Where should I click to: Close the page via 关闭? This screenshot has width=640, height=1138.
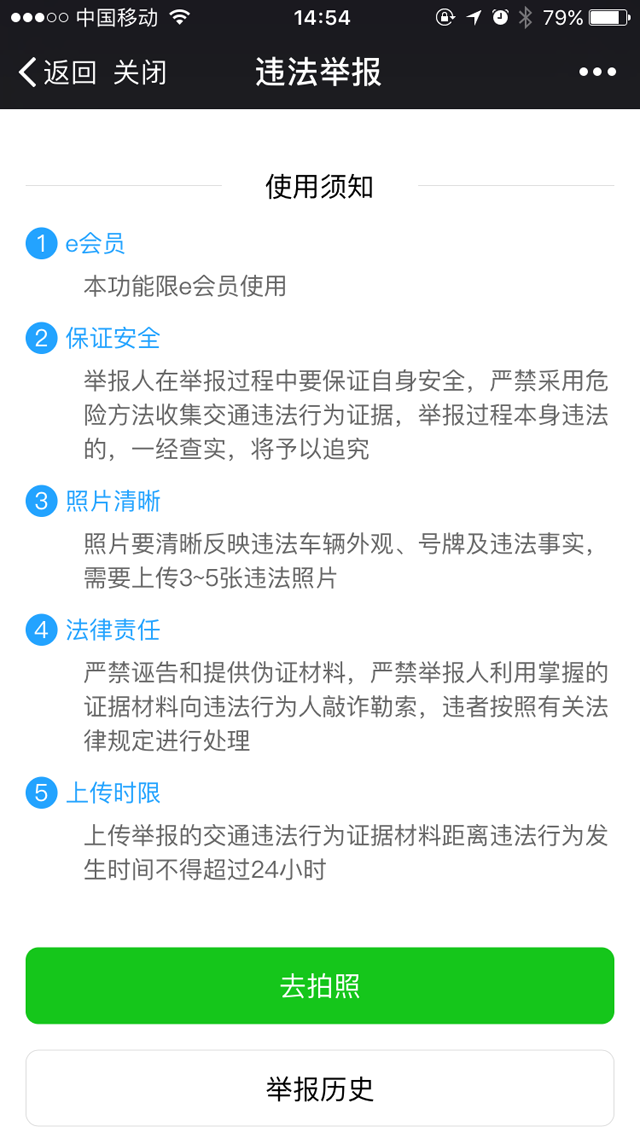point(140,72)
